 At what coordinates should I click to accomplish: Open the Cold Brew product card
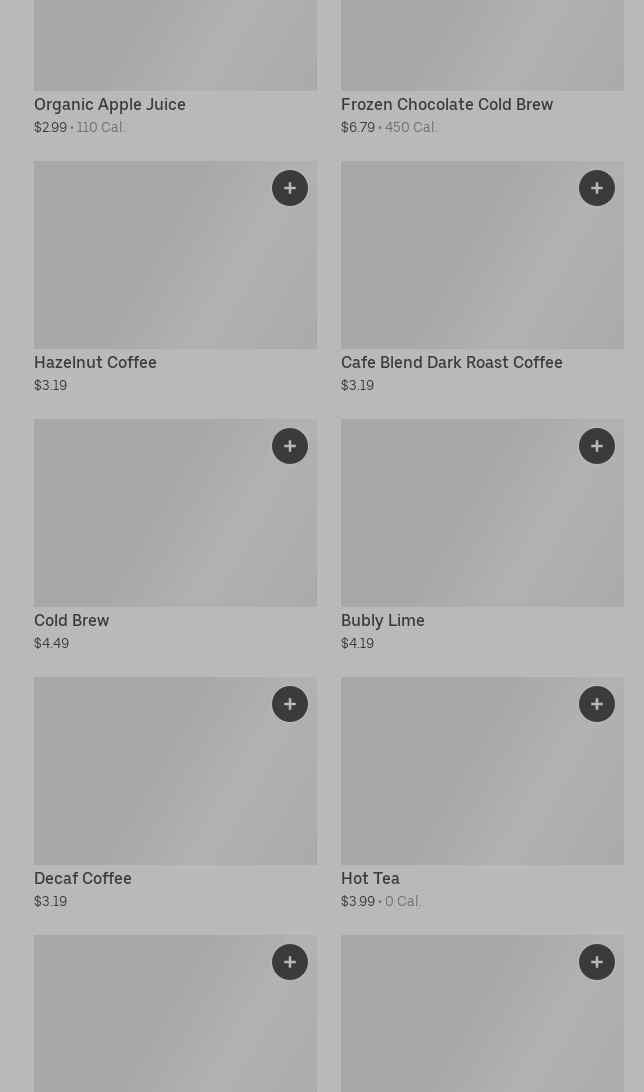tap(175, 536)
